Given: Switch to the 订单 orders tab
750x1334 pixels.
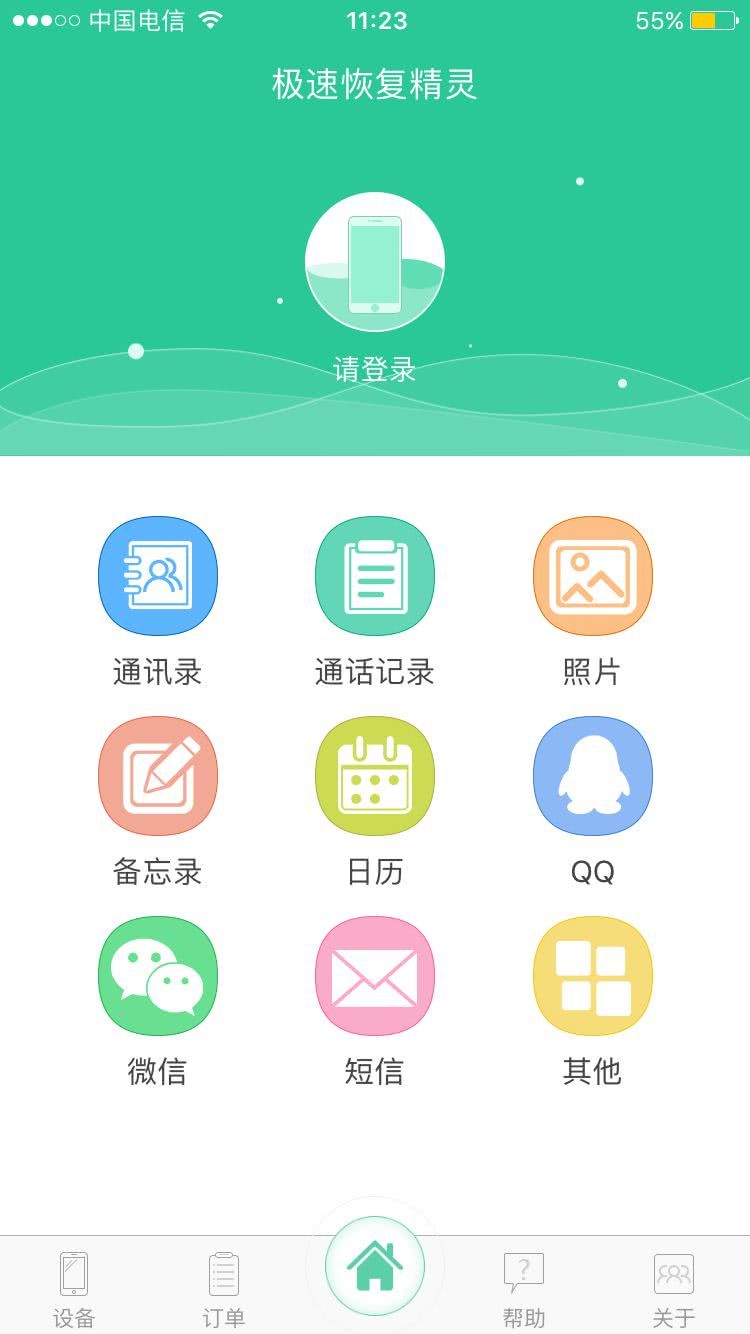Looking at the screenshot, I should pos(221,1285).
